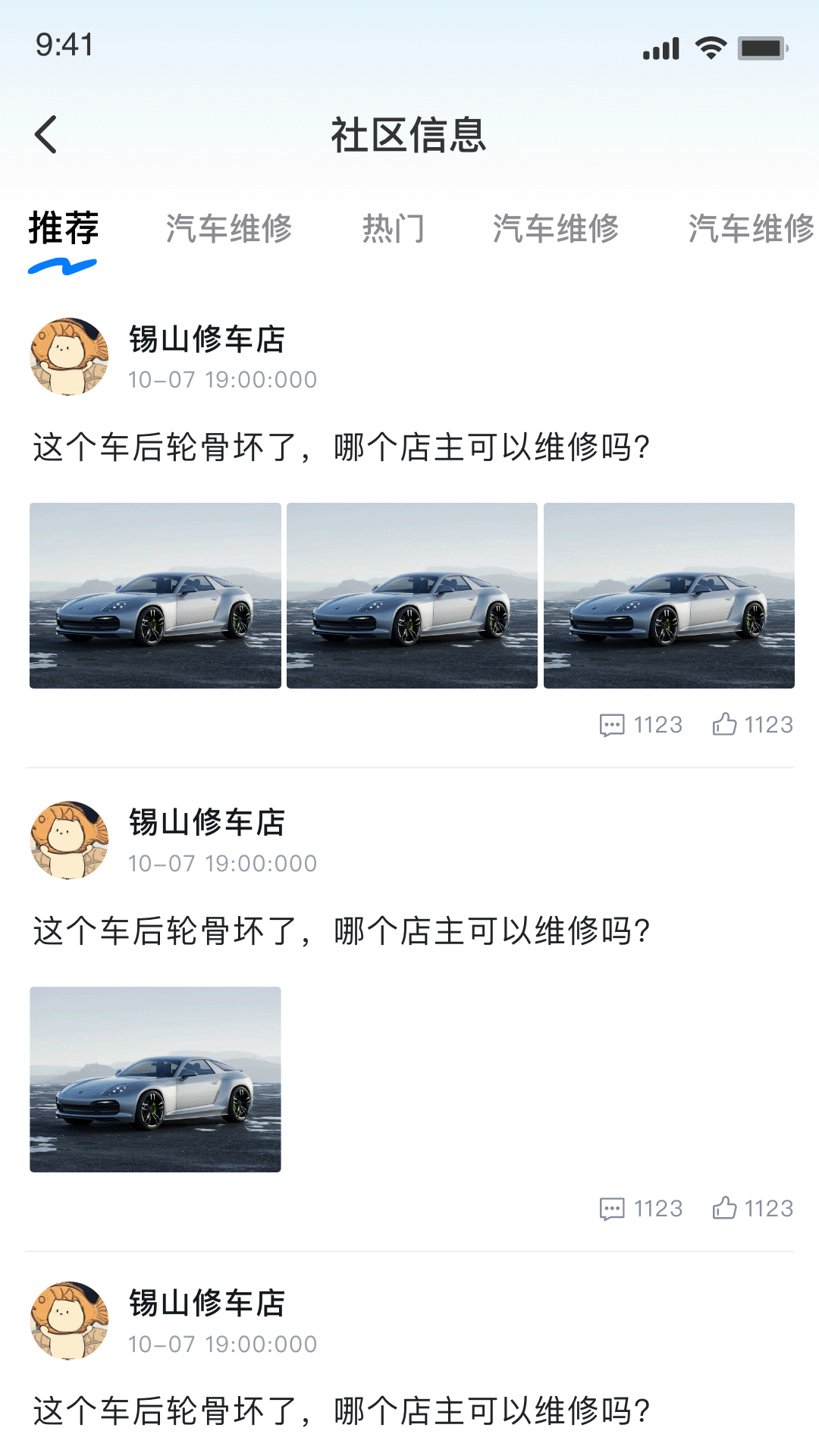
Task: Tap the comment icon on the first post
Action: pyautogui.click(x=609, y=724)
